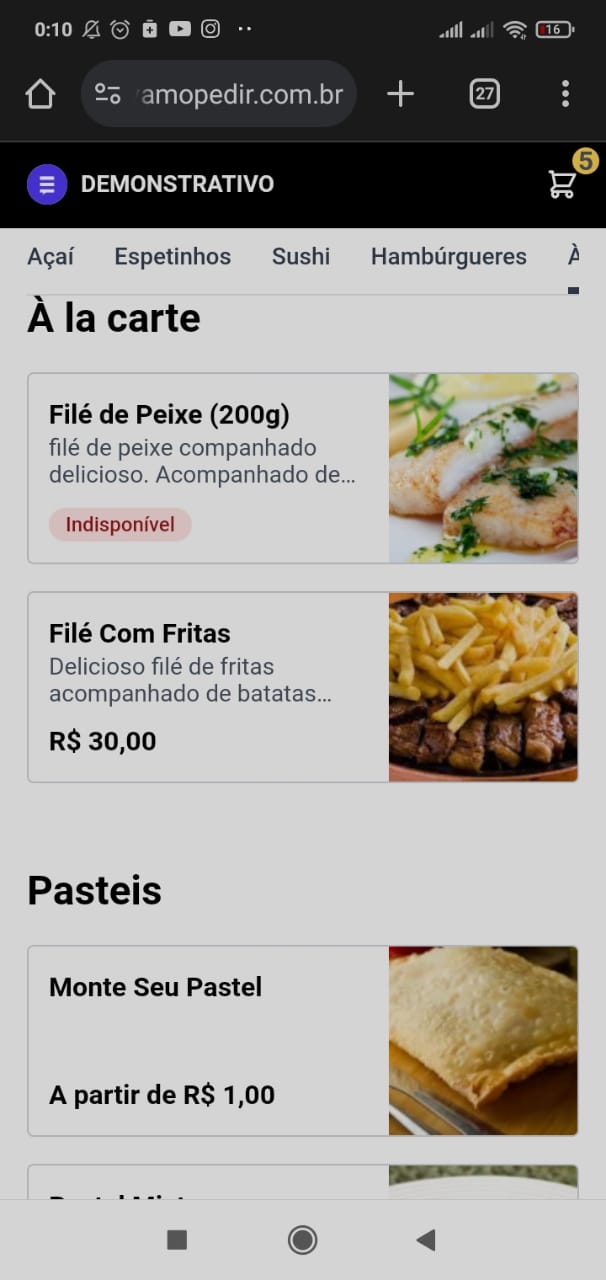Jump to the Sushi category
Image resolution: width=606 pixels, height=1280 pixels.
coord(300,257)
